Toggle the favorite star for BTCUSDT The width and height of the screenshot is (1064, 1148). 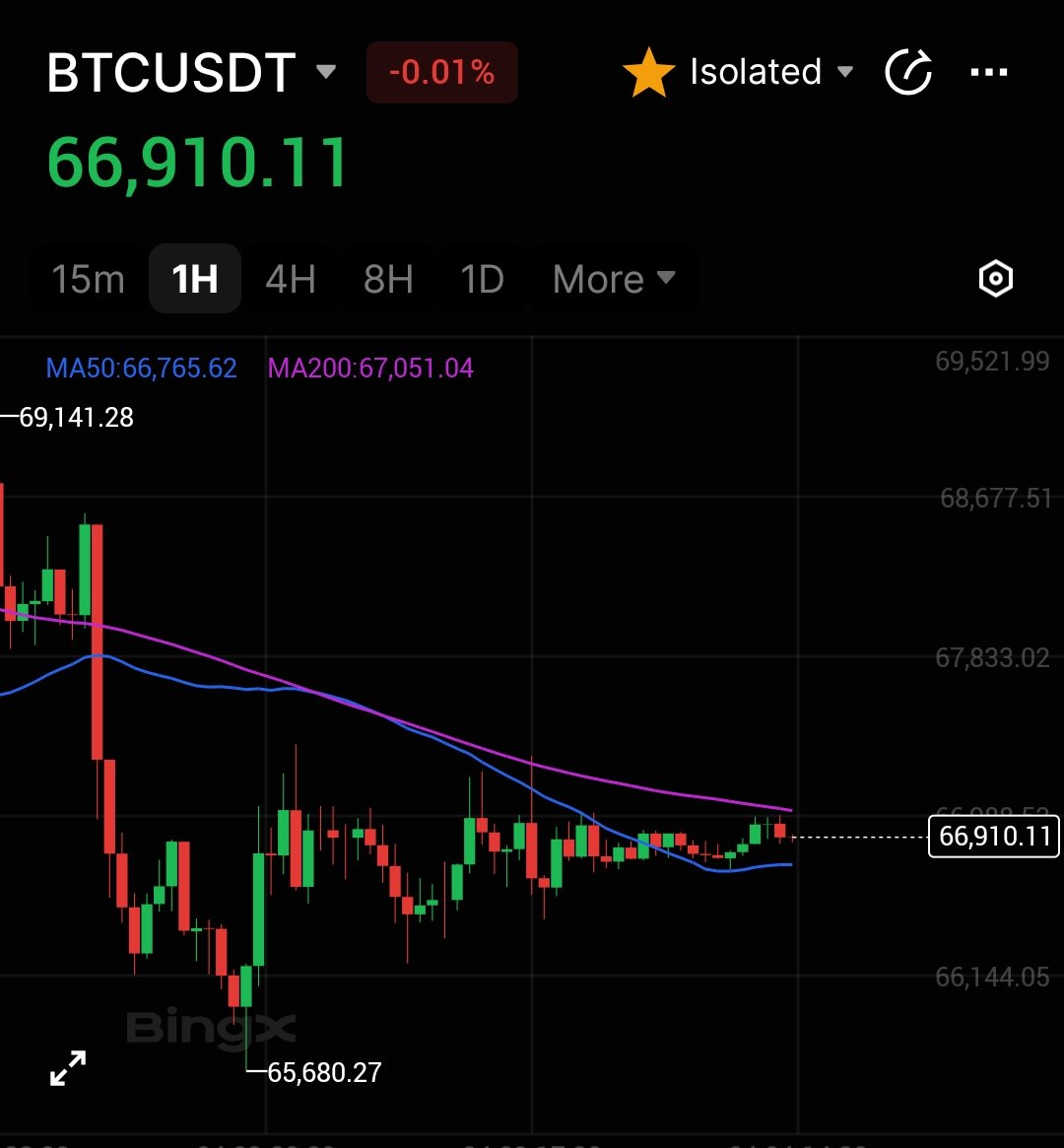pyautogui.click(x=648, y=73)
